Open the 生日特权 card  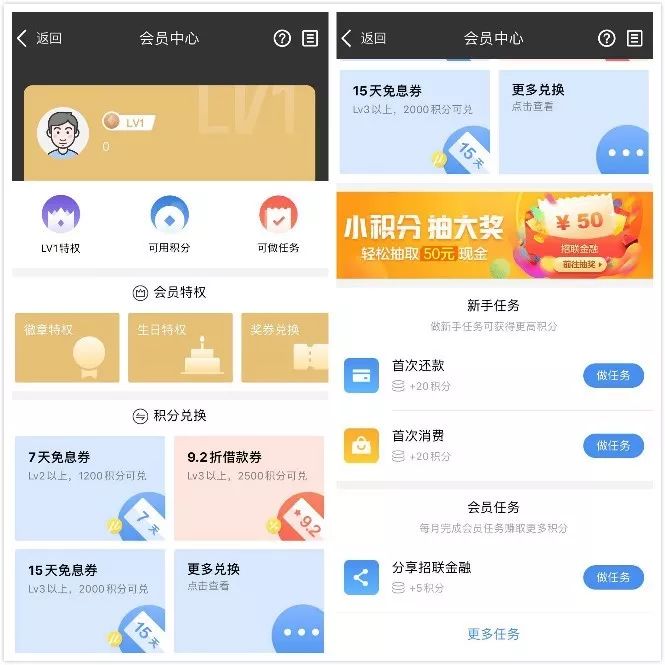[x=180, y=347]
